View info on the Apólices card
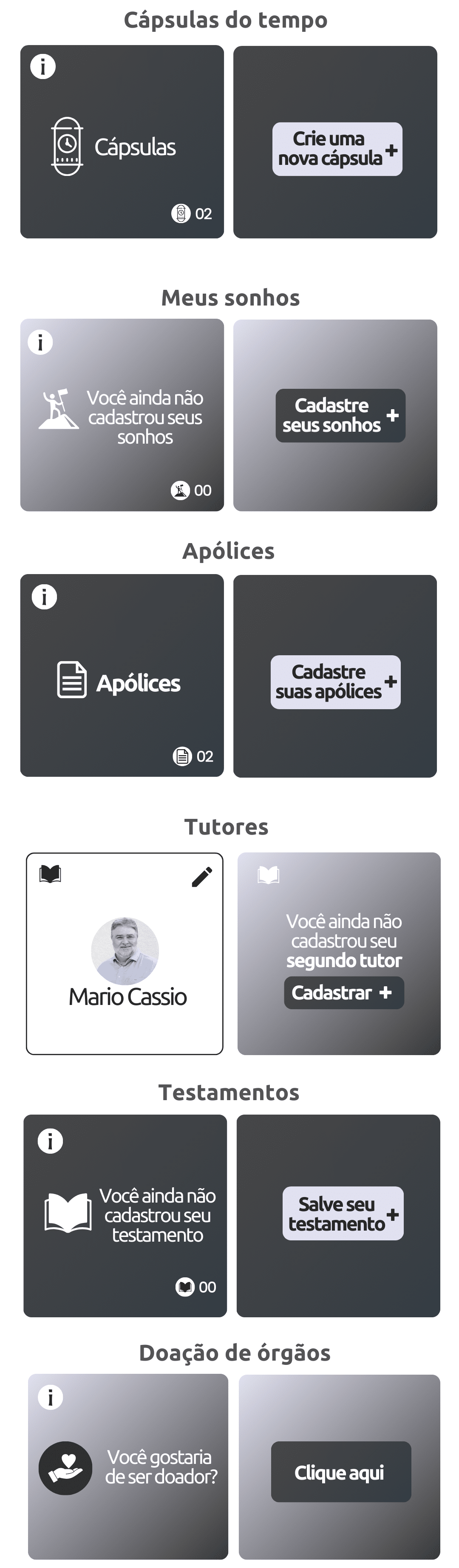 44,597
